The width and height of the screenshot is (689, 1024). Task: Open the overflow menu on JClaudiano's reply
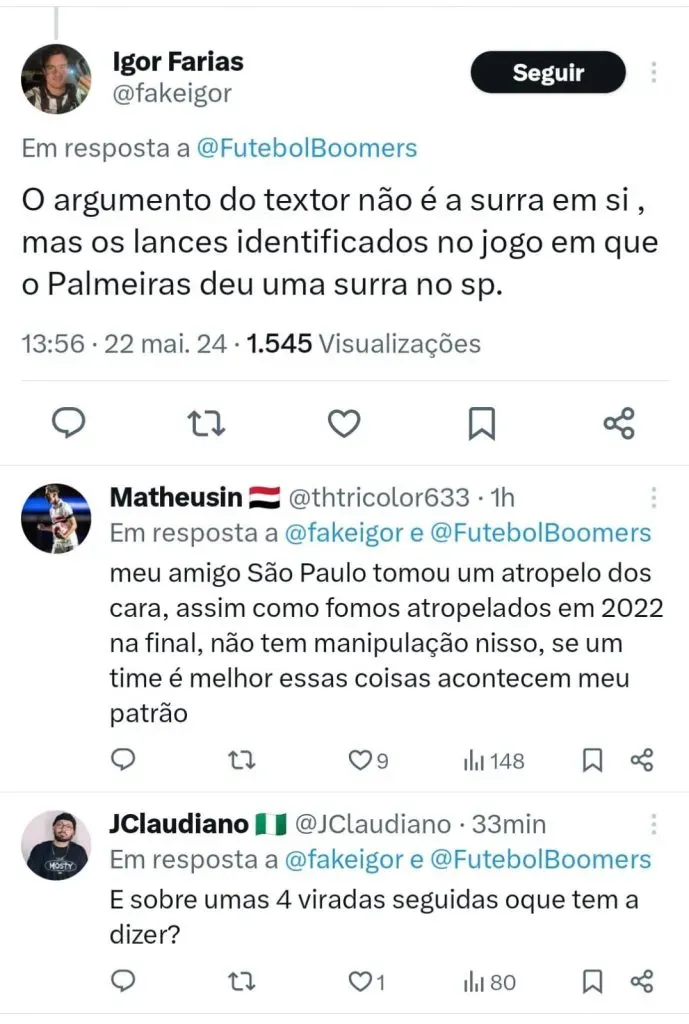(654, 824)
